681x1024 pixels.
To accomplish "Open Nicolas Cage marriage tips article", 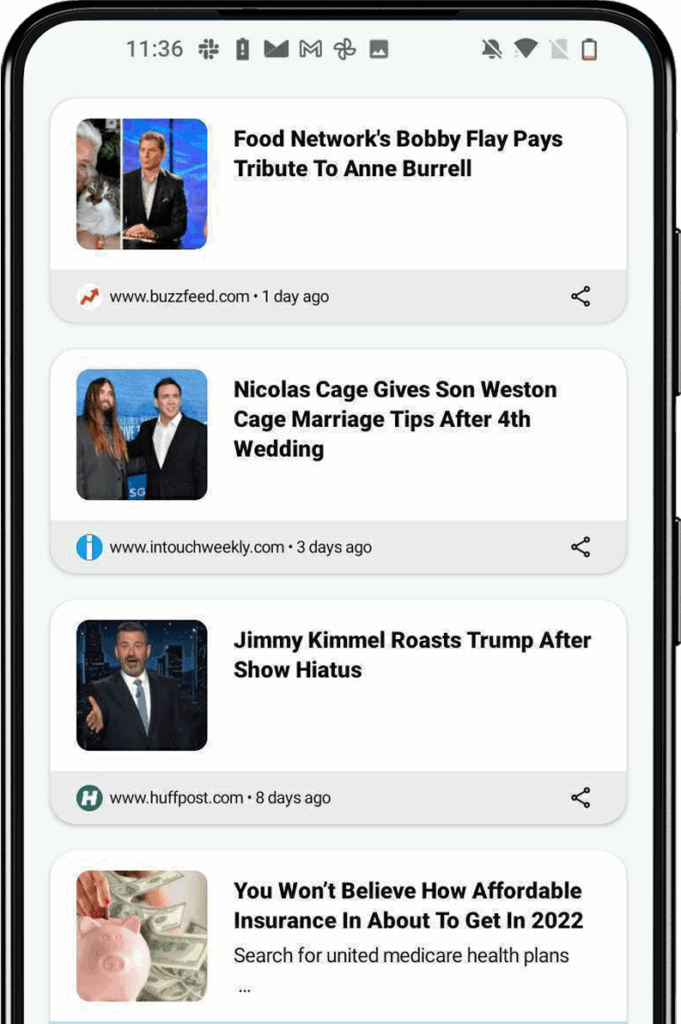I will click(x=395, y=419).
